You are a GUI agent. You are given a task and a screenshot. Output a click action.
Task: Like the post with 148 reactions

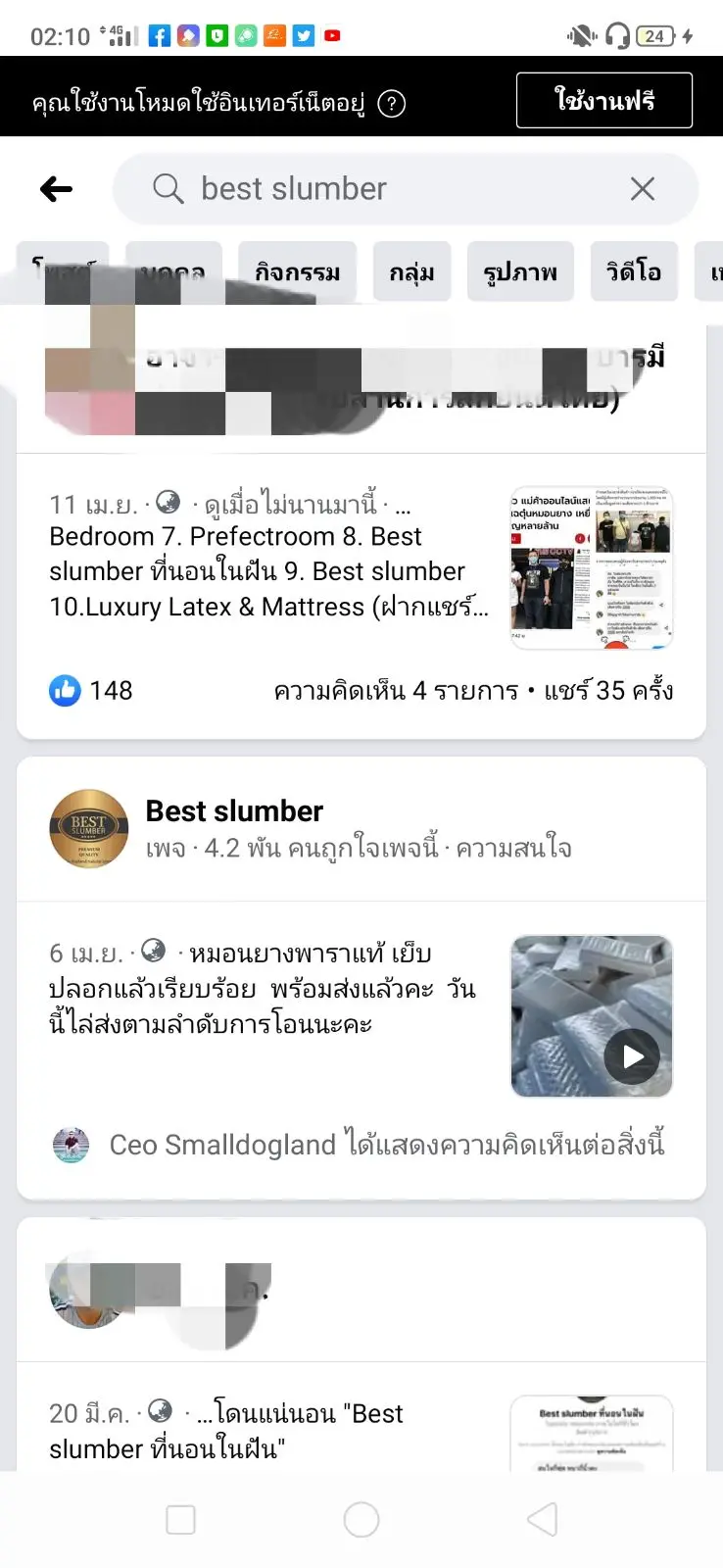(x=66, y=691)
